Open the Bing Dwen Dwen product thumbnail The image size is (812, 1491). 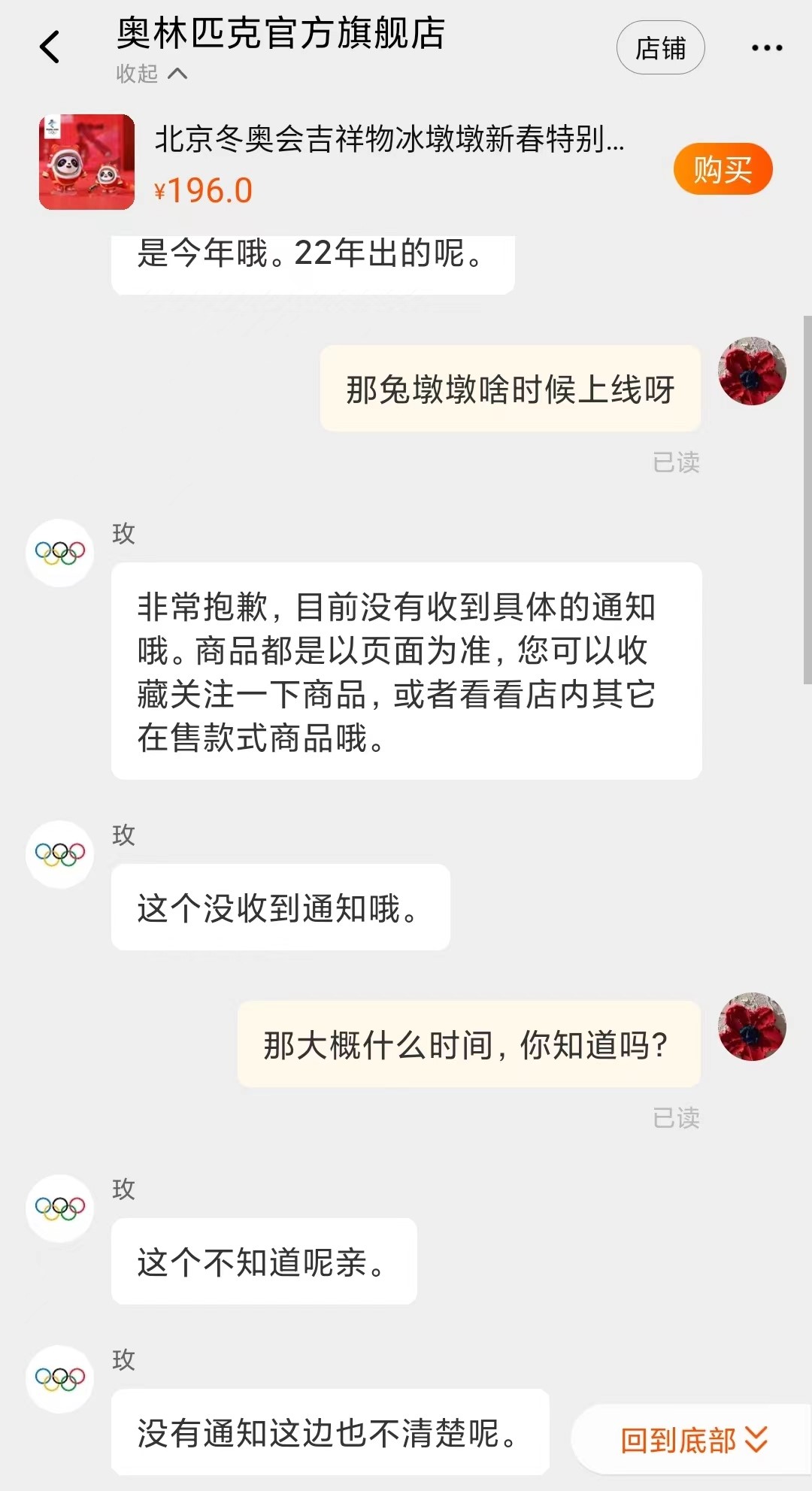pyautogui.click(x=86, y=159)
